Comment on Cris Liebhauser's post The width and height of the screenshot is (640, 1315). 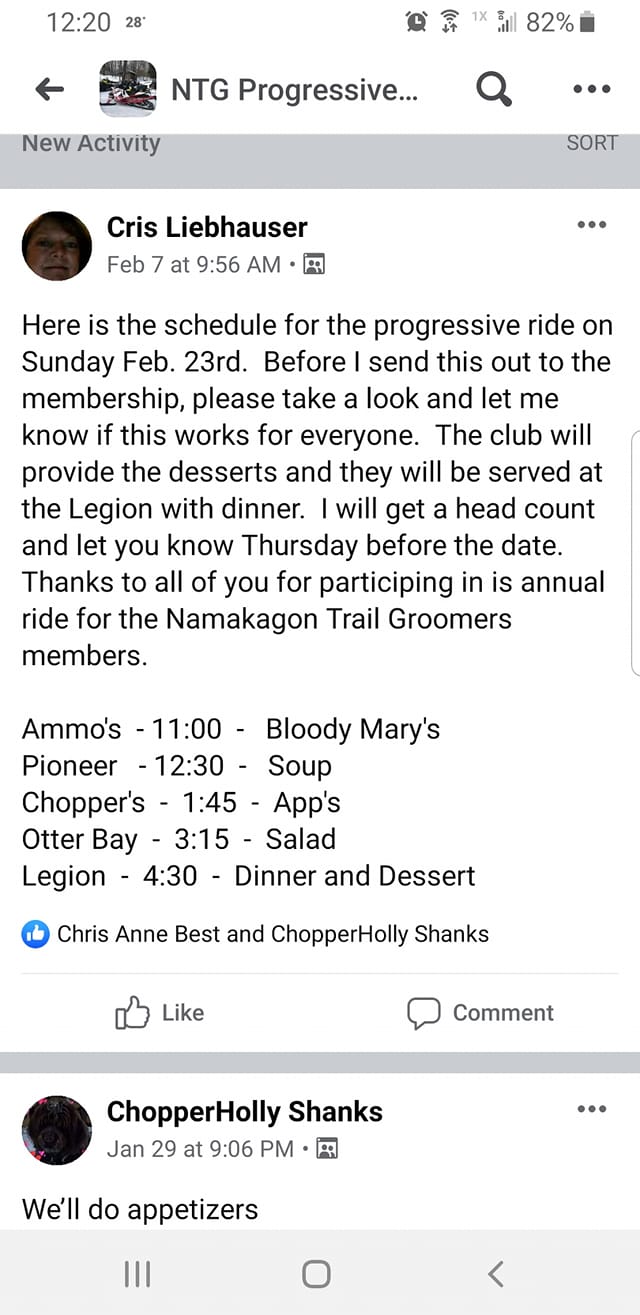pos(480,1013)
